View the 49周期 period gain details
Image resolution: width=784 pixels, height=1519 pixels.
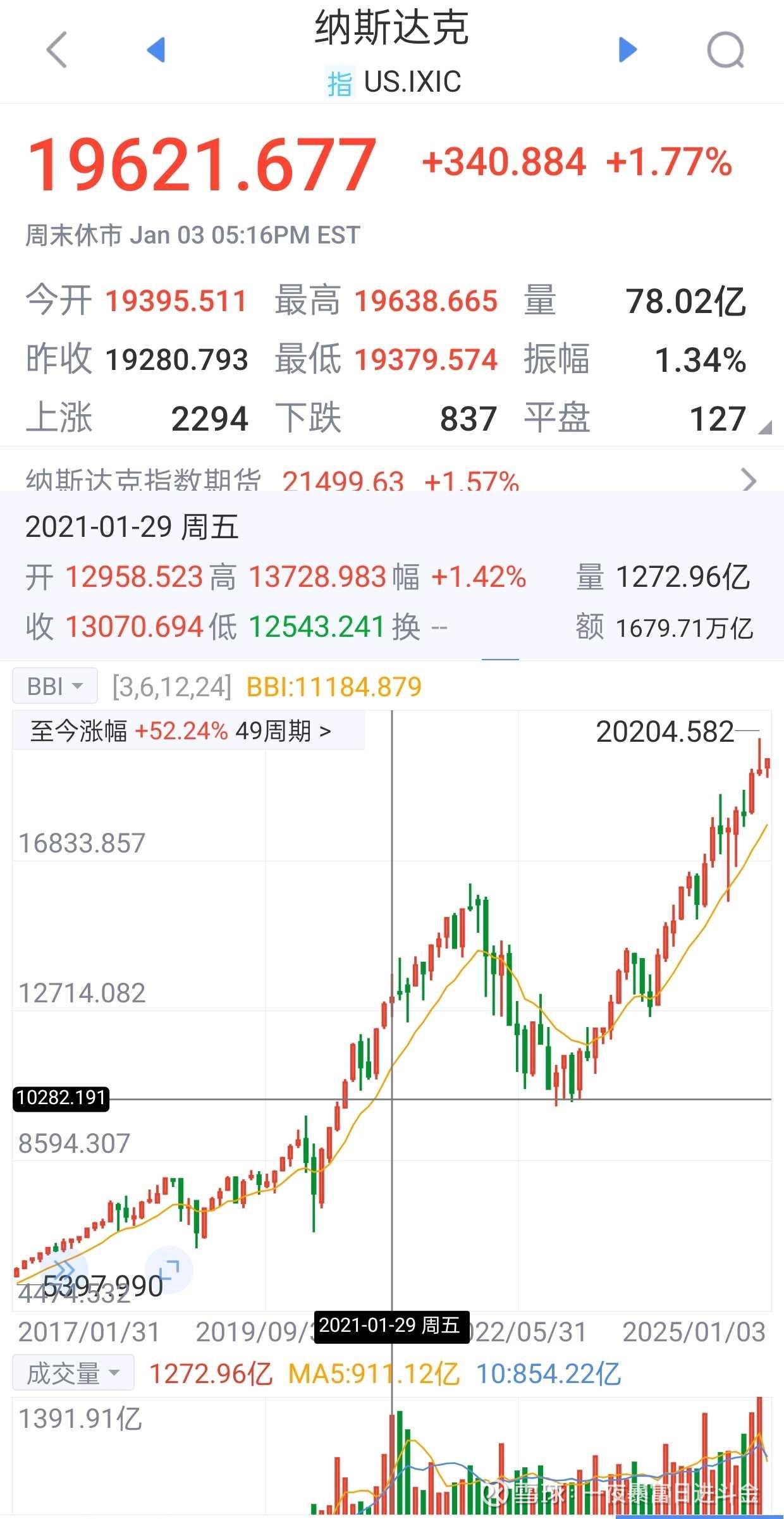283,730
